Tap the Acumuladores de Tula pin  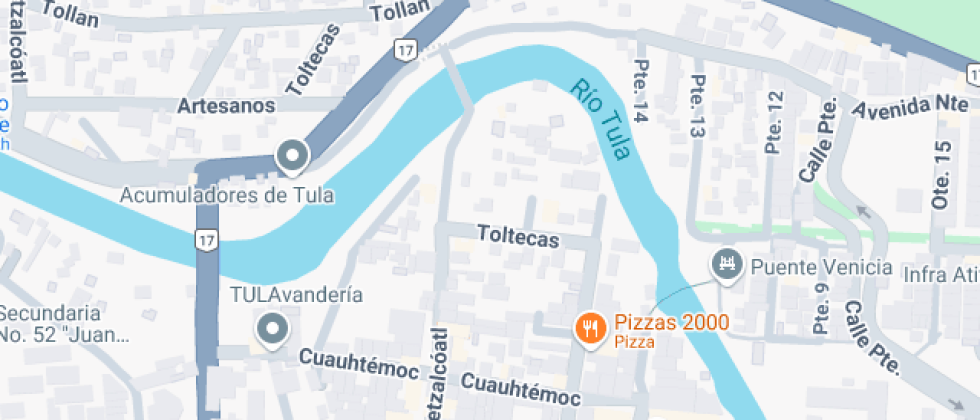point(292,156)
